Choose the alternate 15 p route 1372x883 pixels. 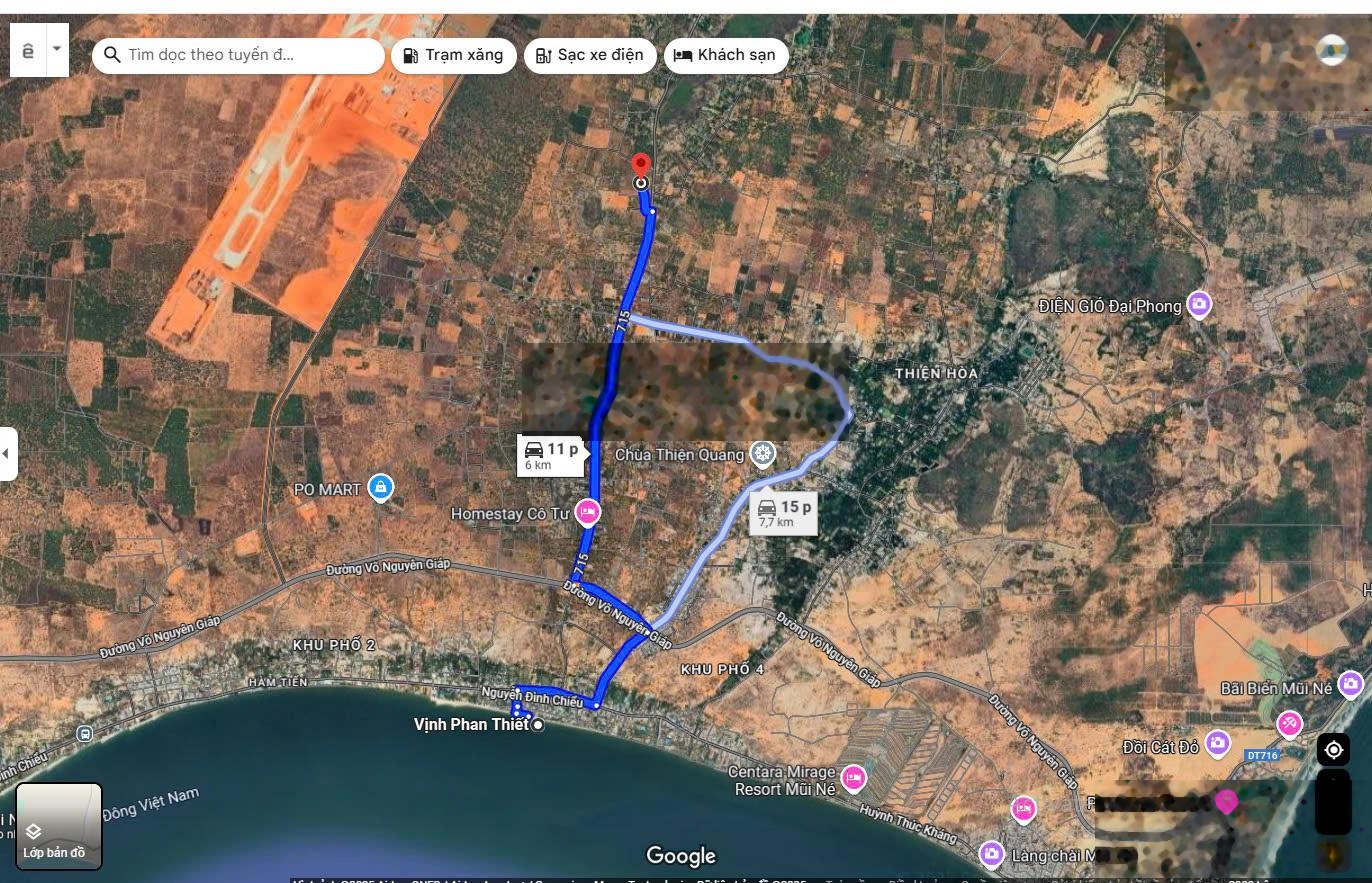[x=785, y=512]
